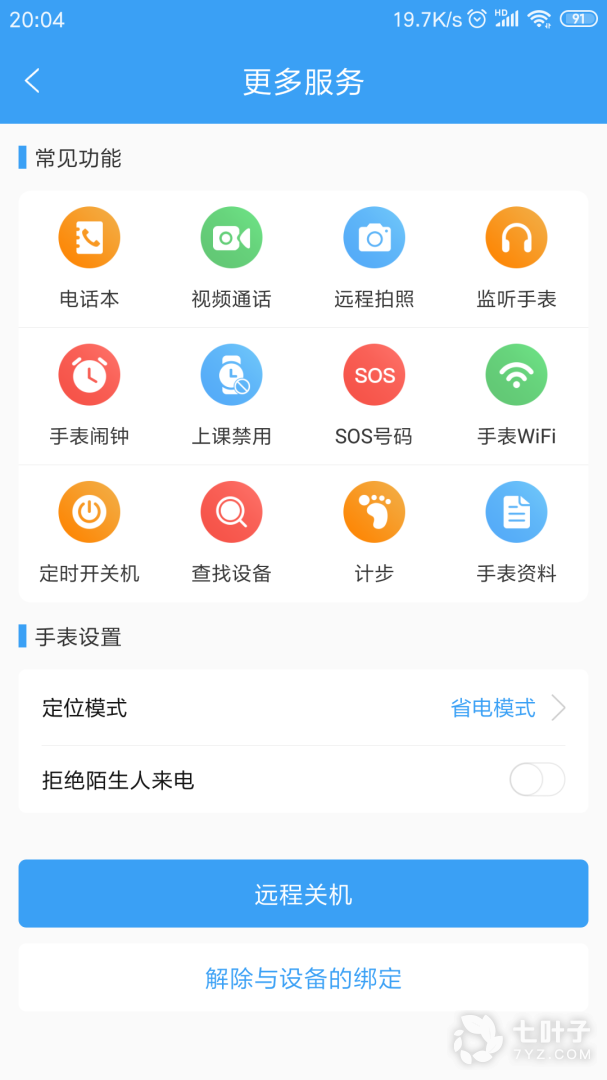The height and width of the screenshot is (1080, 607).
Task: Open 电话本 phonebook
Action: 89,256
